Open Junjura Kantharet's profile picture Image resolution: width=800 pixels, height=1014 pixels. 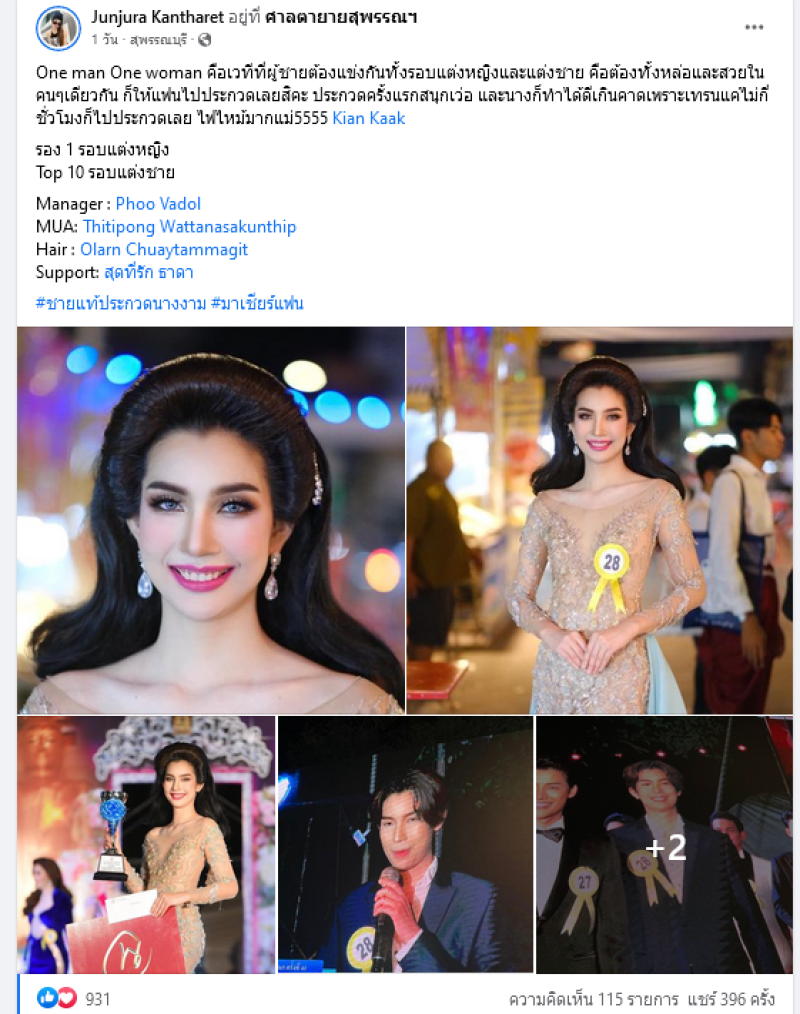tap(58, 28)
